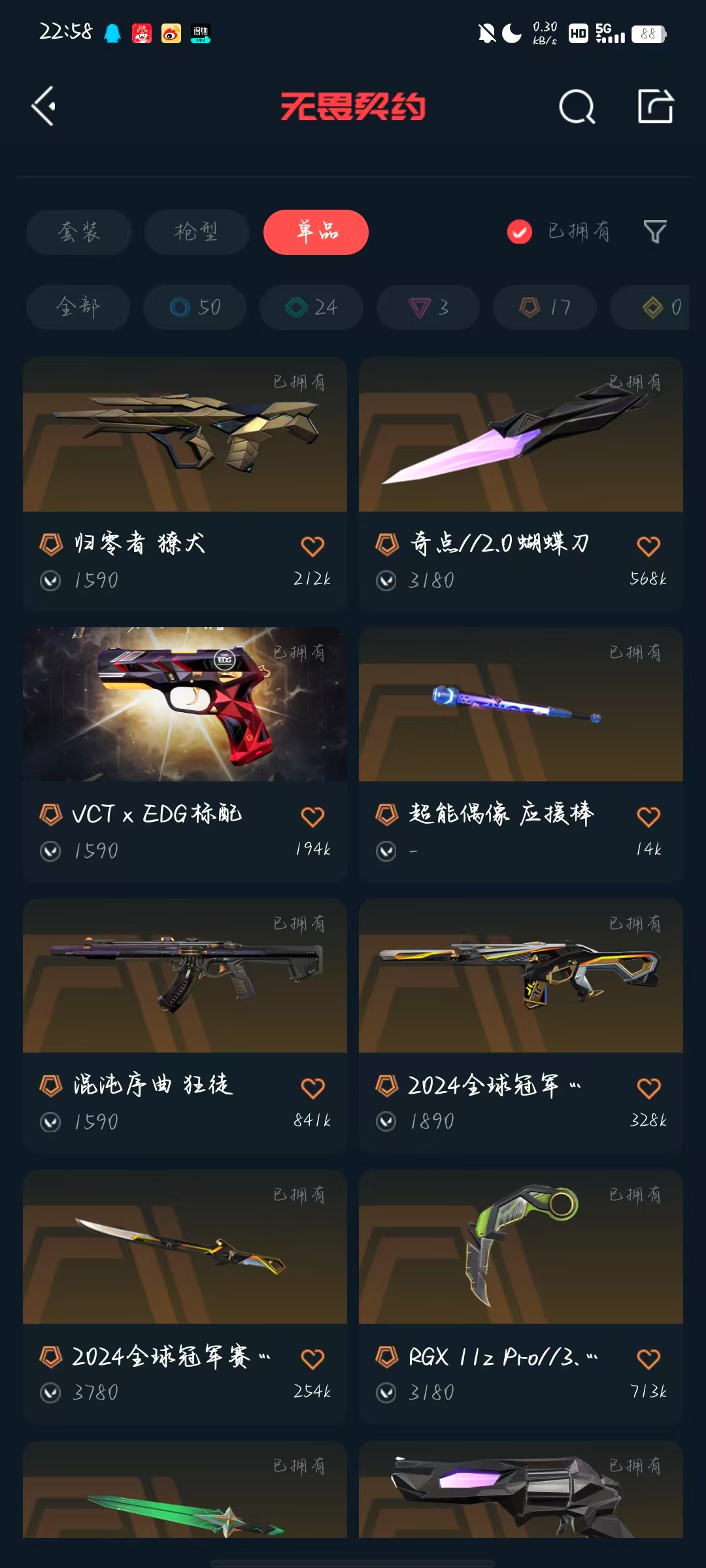Viewport: 706px width, 1568px height.
Task: Like the 2024全球冠军赛 skin priced 3780
Action: coord(312,1359)
